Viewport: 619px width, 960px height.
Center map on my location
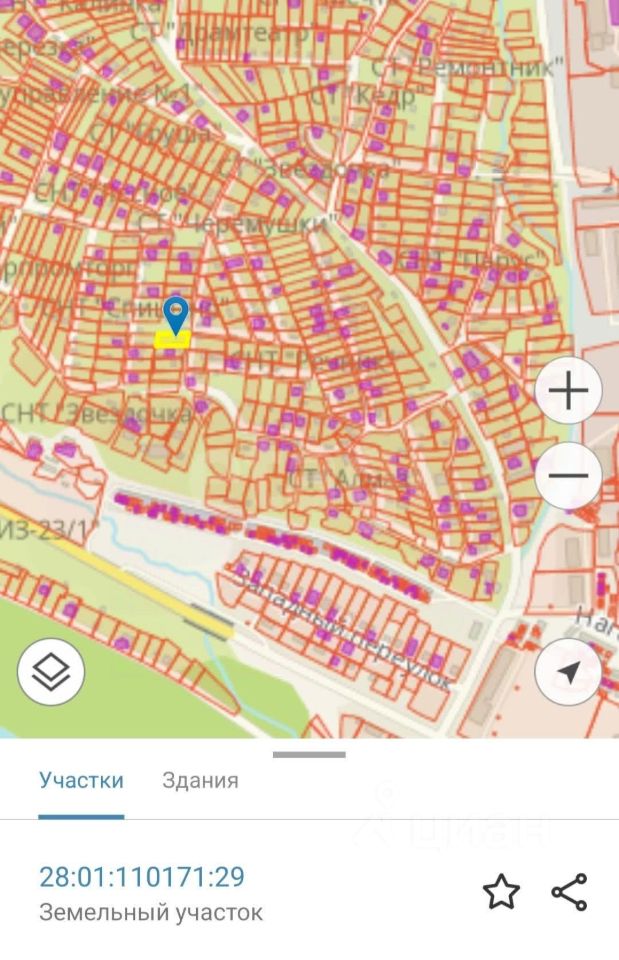(x=568, y=672)
